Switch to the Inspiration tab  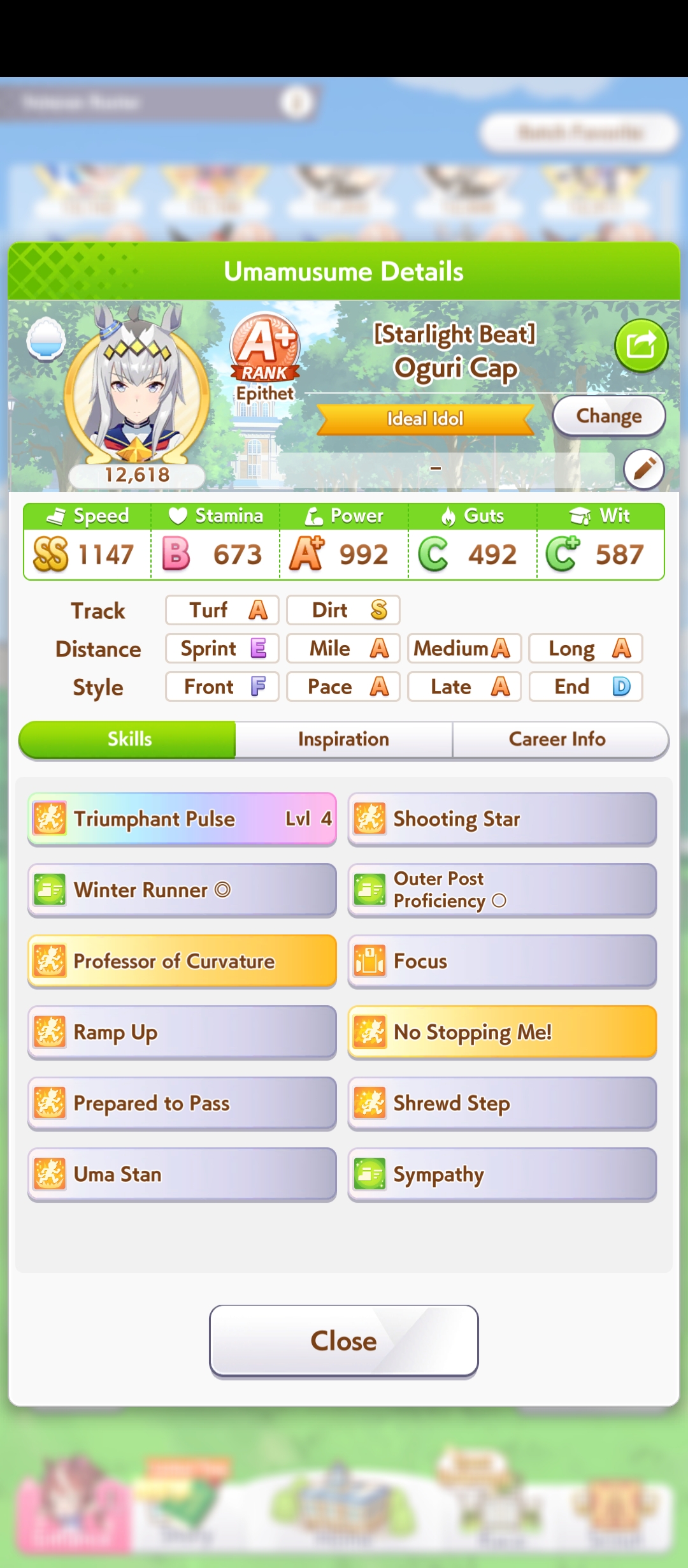[x=343, y=739]
